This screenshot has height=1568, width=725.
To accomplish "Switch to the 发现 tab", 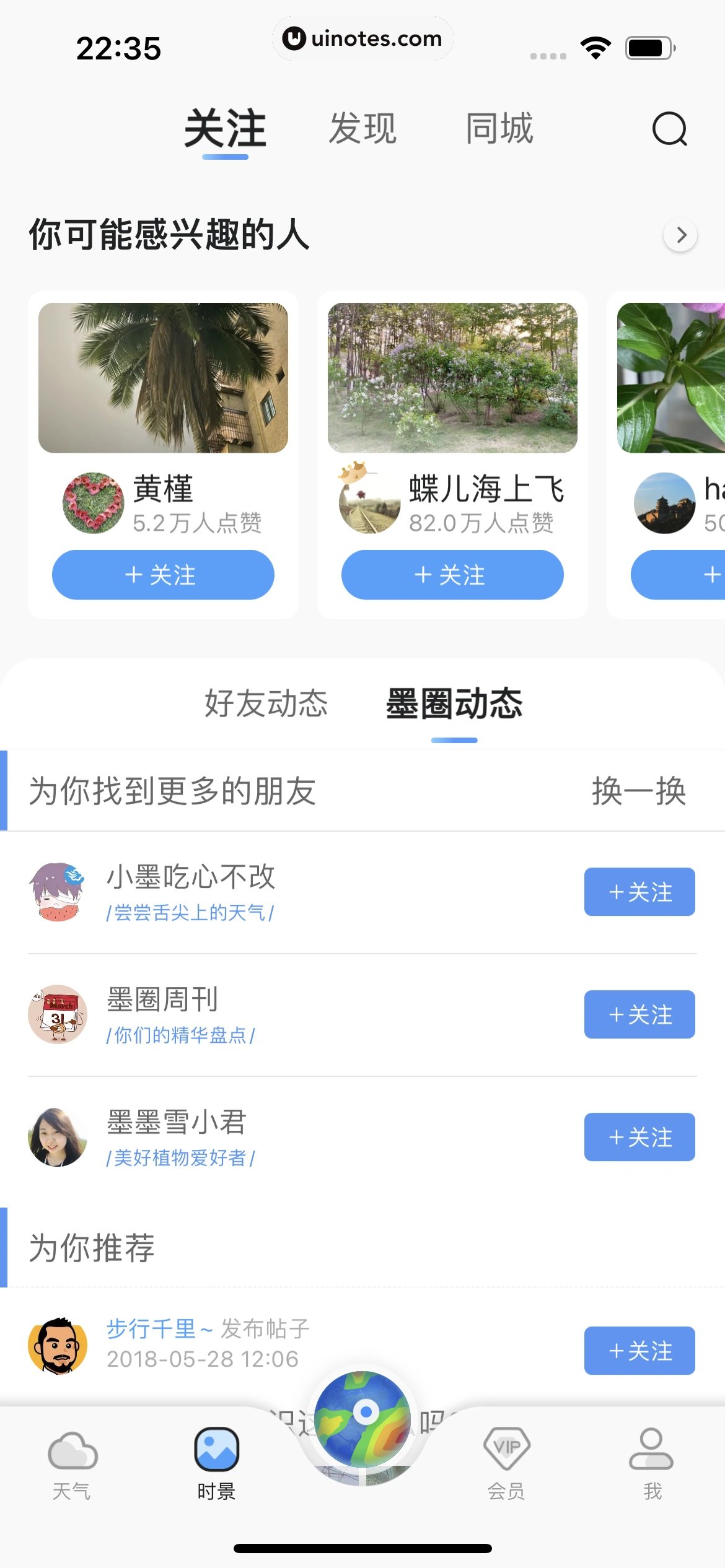I will point(362,129).
